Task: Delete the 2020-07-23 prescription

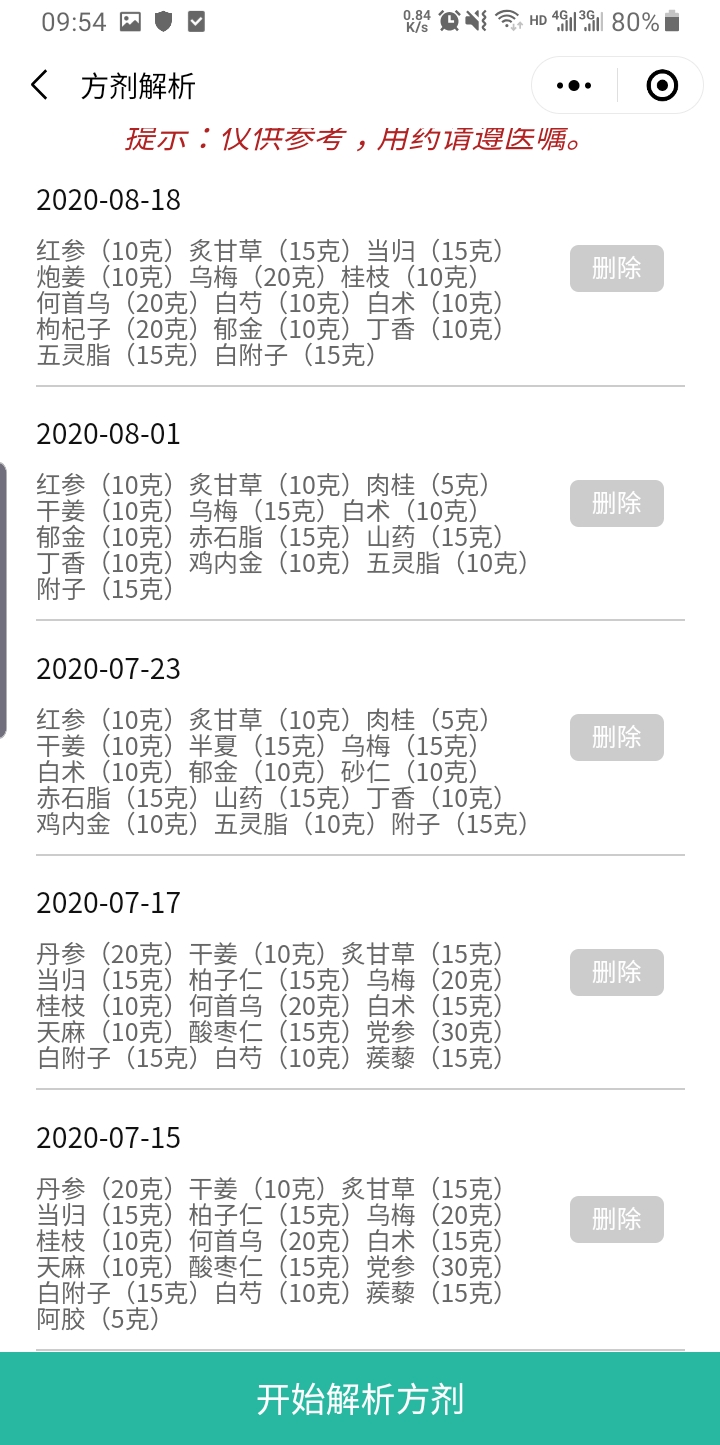Action: tap(617, 737)
